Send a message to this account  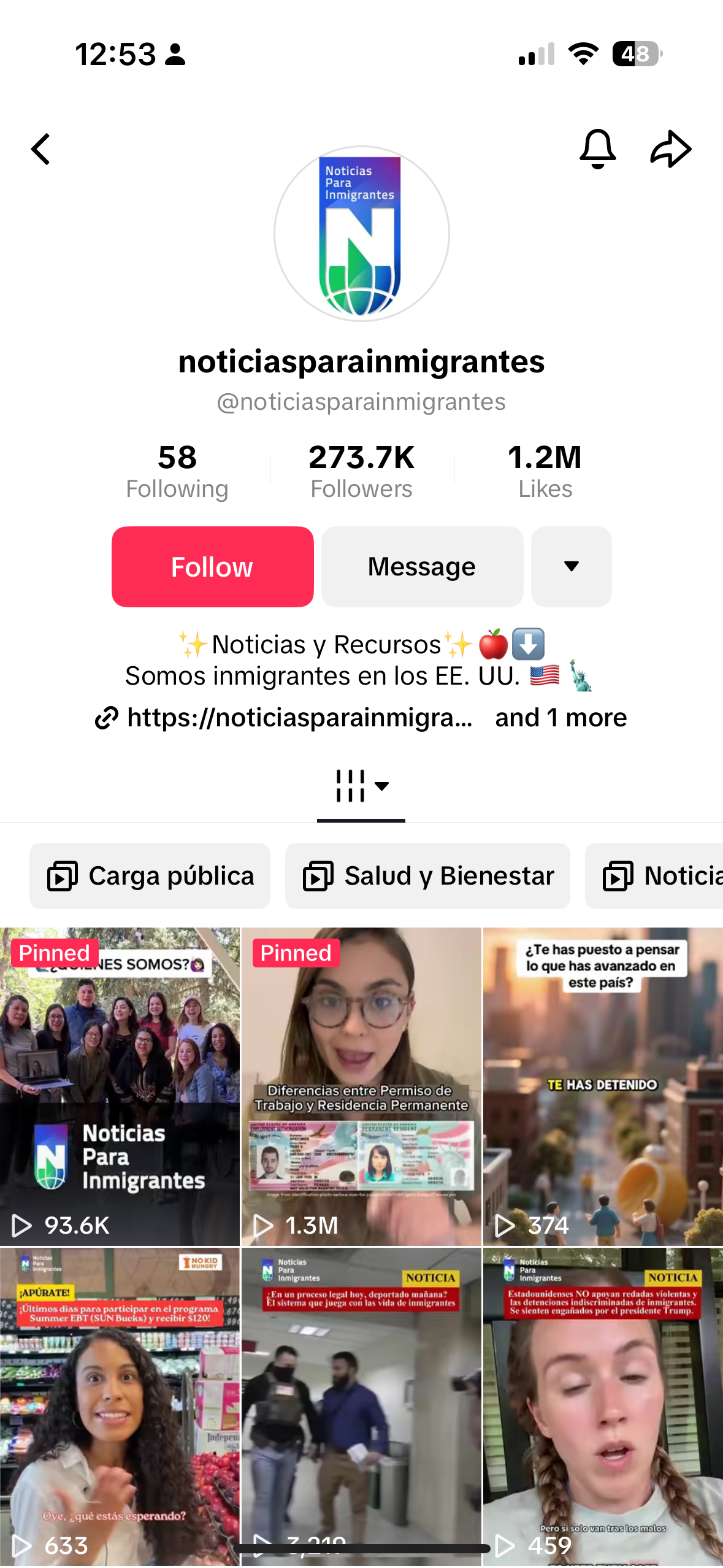pos(422,567)
